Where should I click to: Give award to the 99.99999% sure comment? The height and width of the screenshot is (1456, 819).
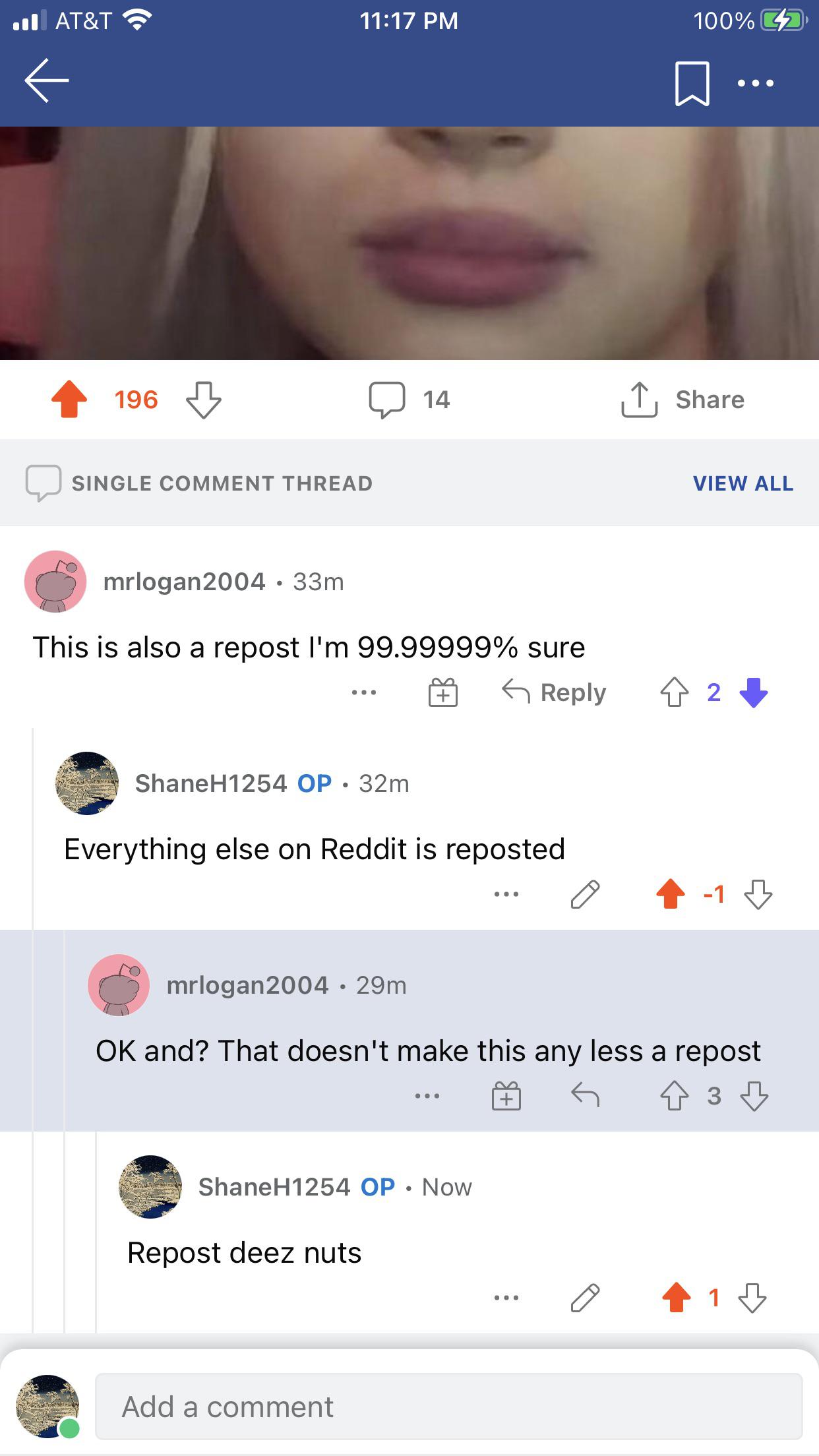(x=442, y=693)
